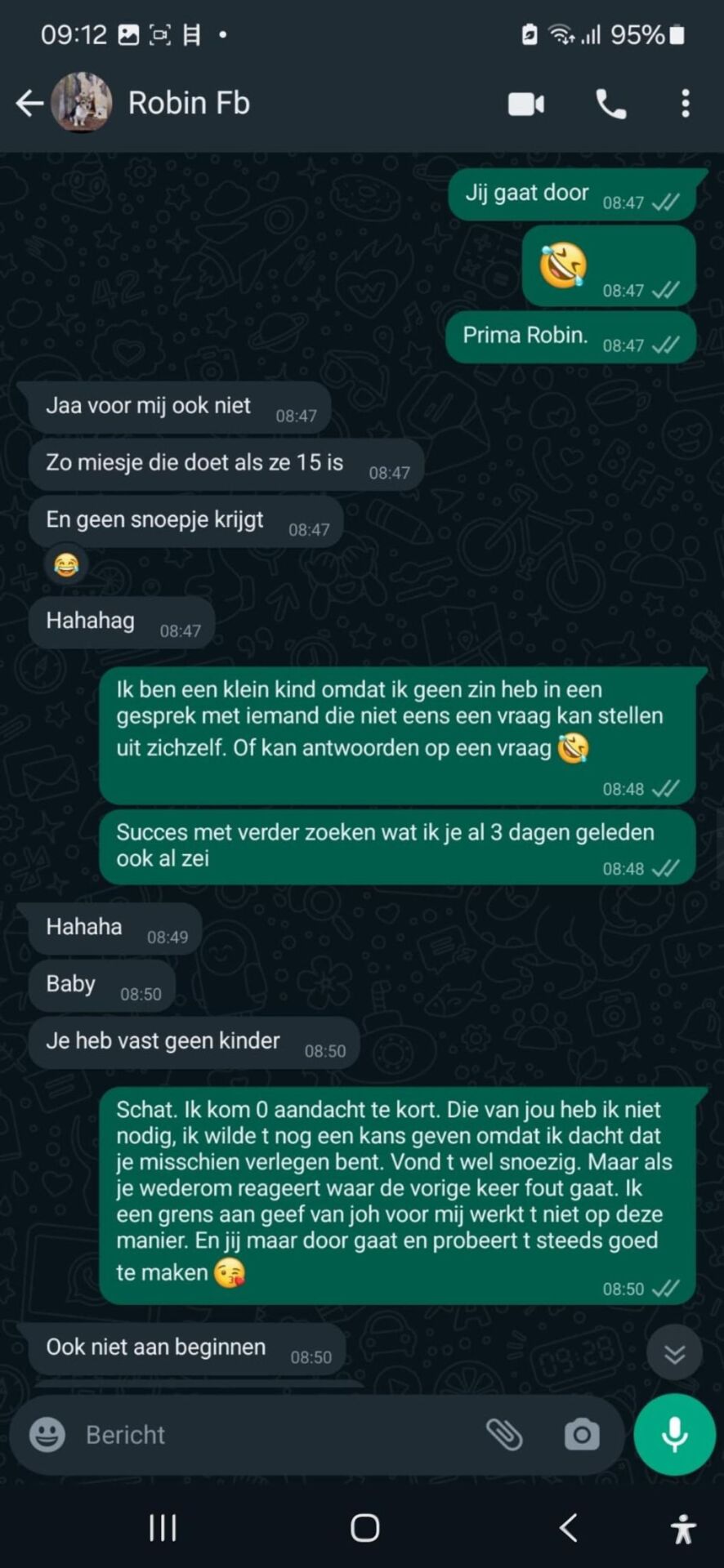Go to the home screen

point(364,1528)
